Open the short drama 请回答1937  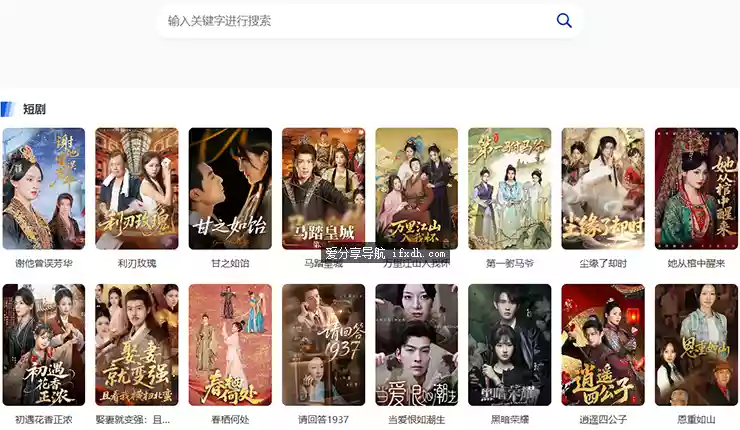click(x=323, y=345)
